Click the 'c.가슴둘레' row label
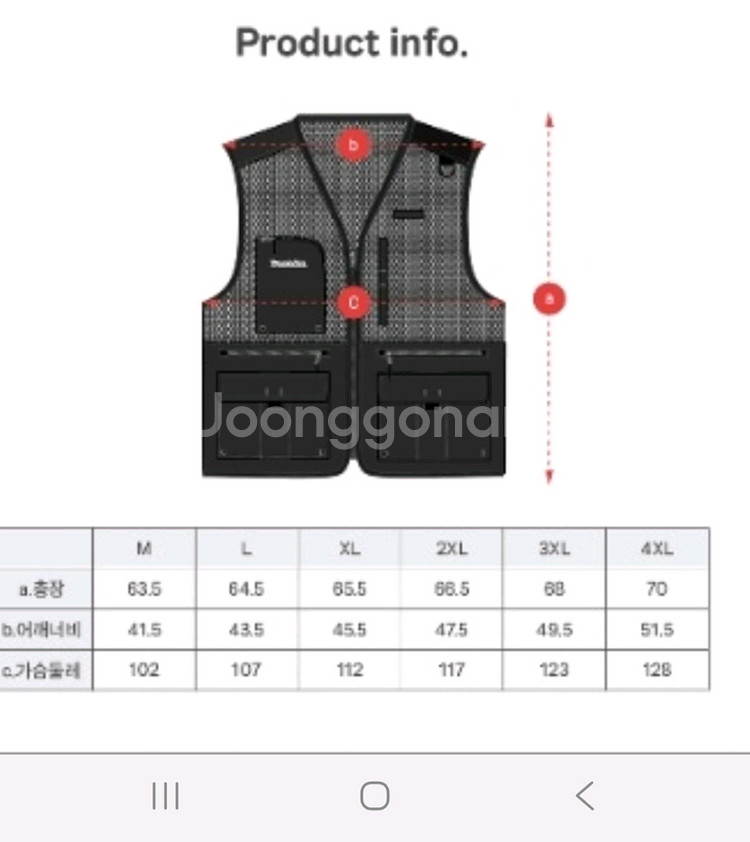 click(x=42, y=670)
